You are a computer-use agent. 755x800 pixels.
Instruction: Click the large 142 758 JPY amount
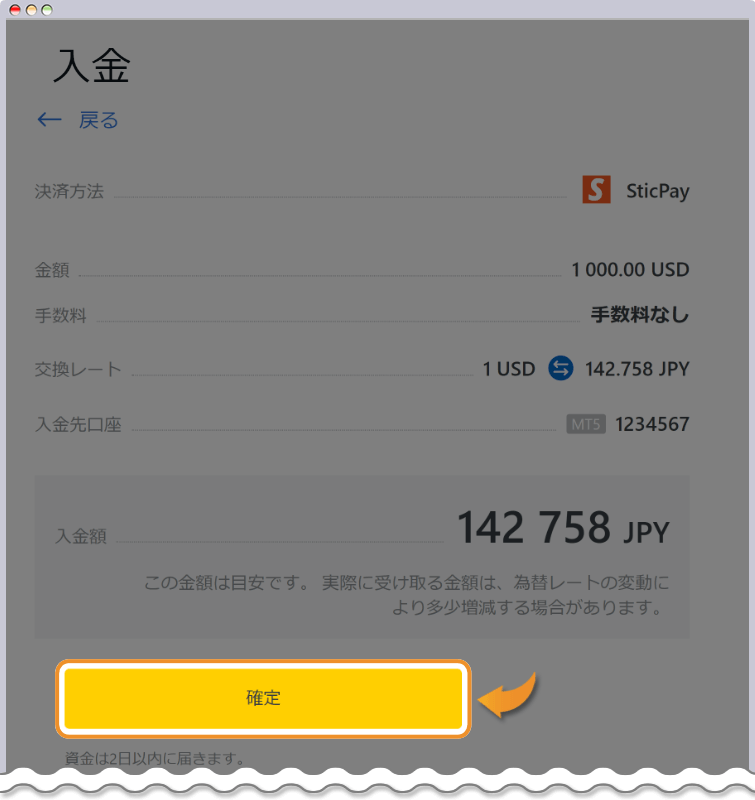click(563, 525)
